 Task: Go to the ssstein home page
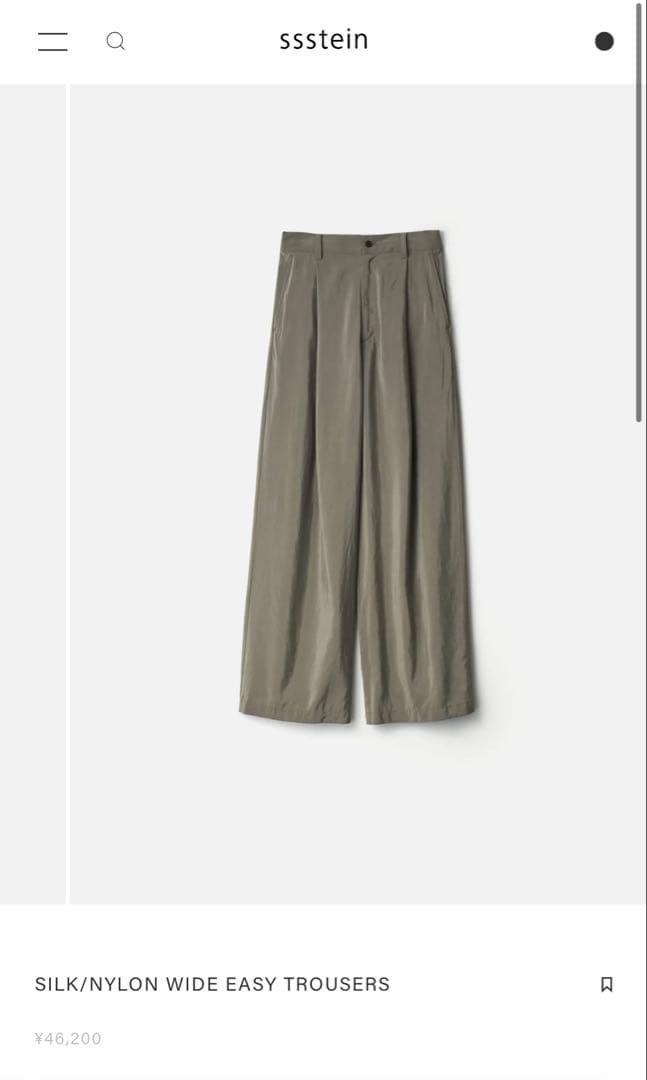[x=323, y=40]
